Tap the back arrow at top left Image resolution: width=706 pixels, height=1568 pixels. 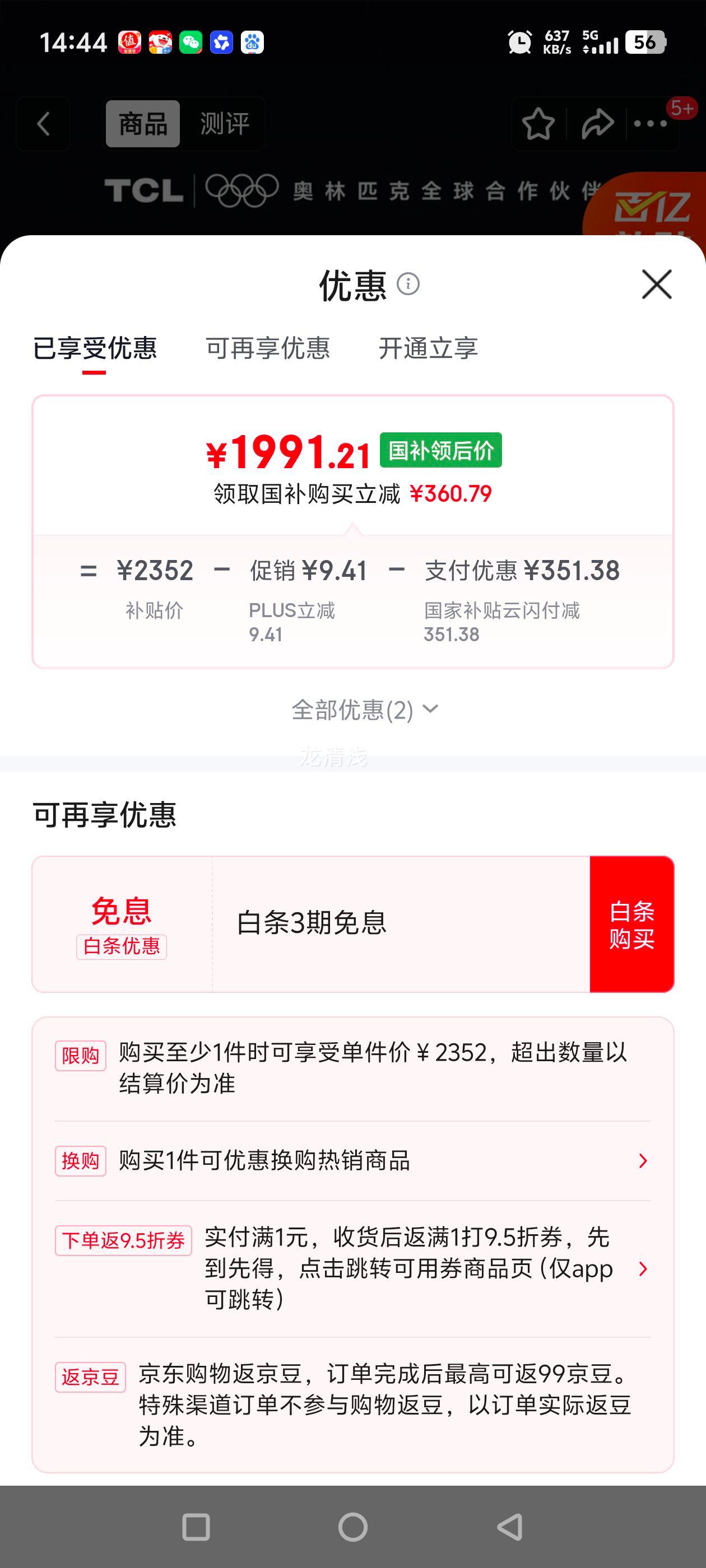click(x=43, y=124)
